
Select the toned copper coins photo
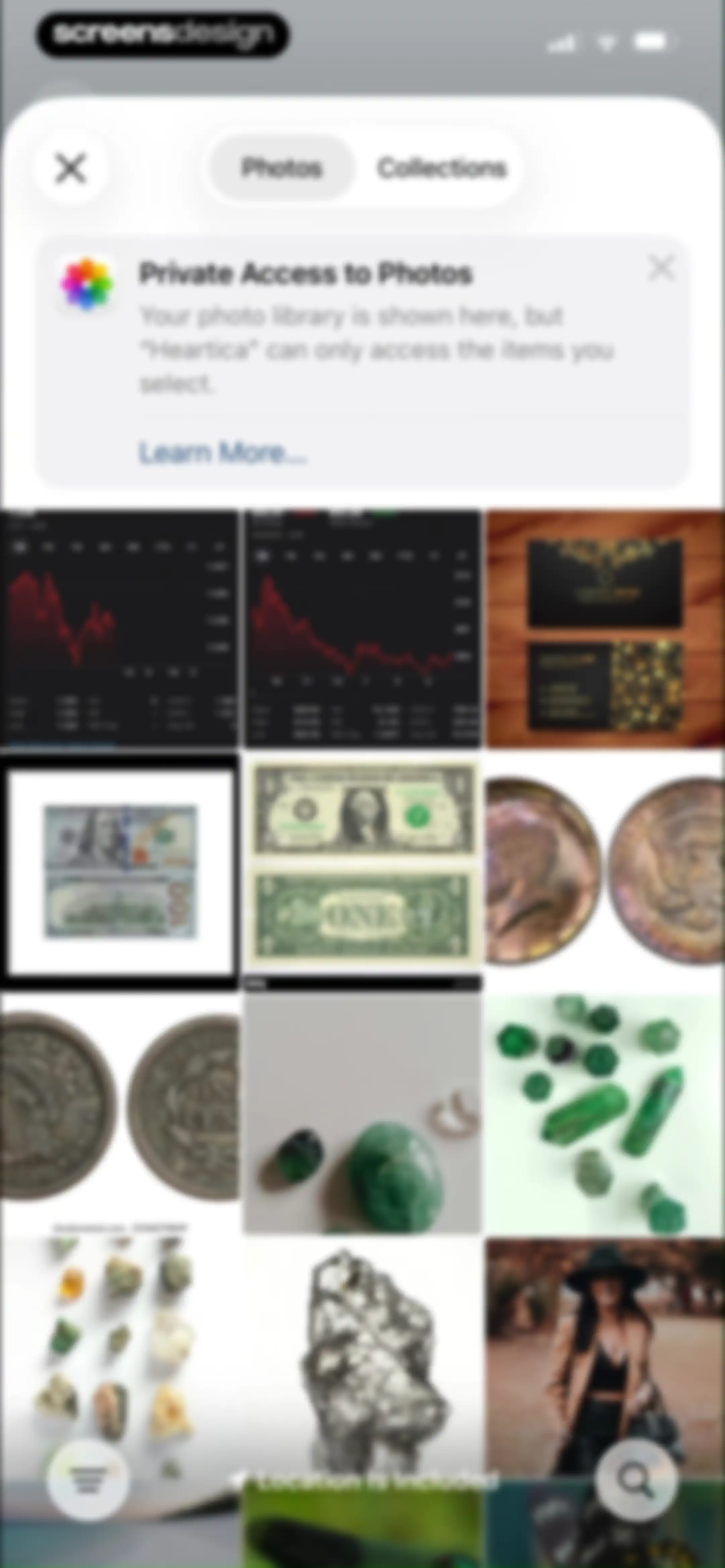coord(606,870)
